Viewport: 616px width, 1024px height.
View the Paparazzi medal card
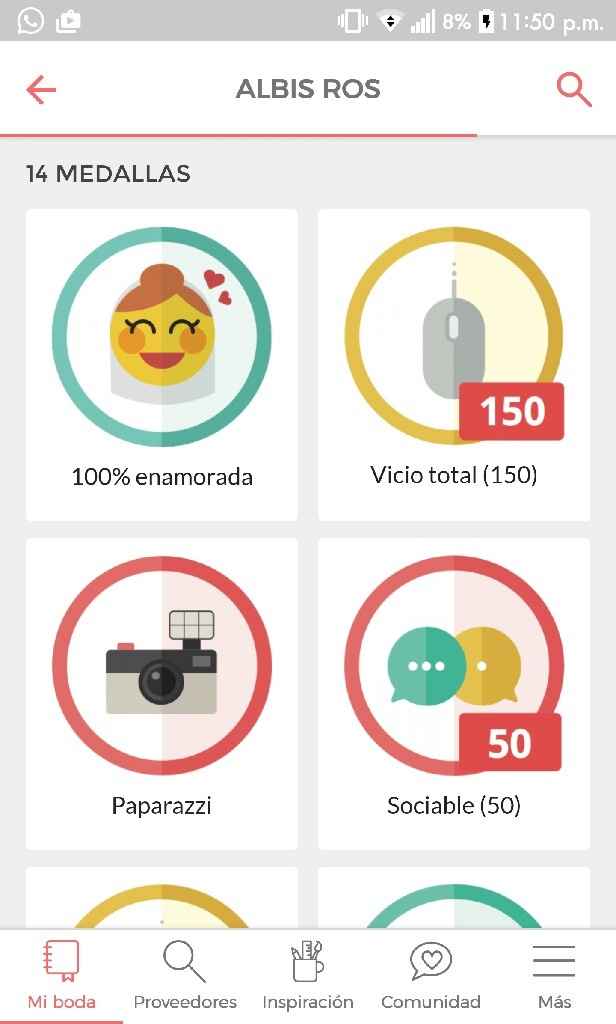point(162,693)
